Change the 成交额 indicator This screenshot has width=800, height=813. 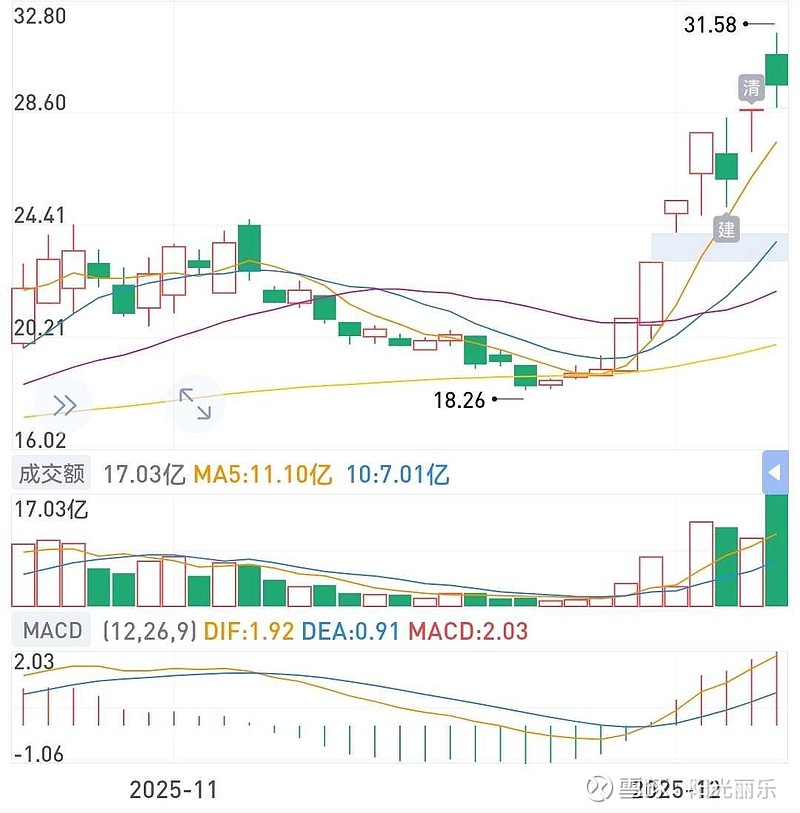[51, 474]
